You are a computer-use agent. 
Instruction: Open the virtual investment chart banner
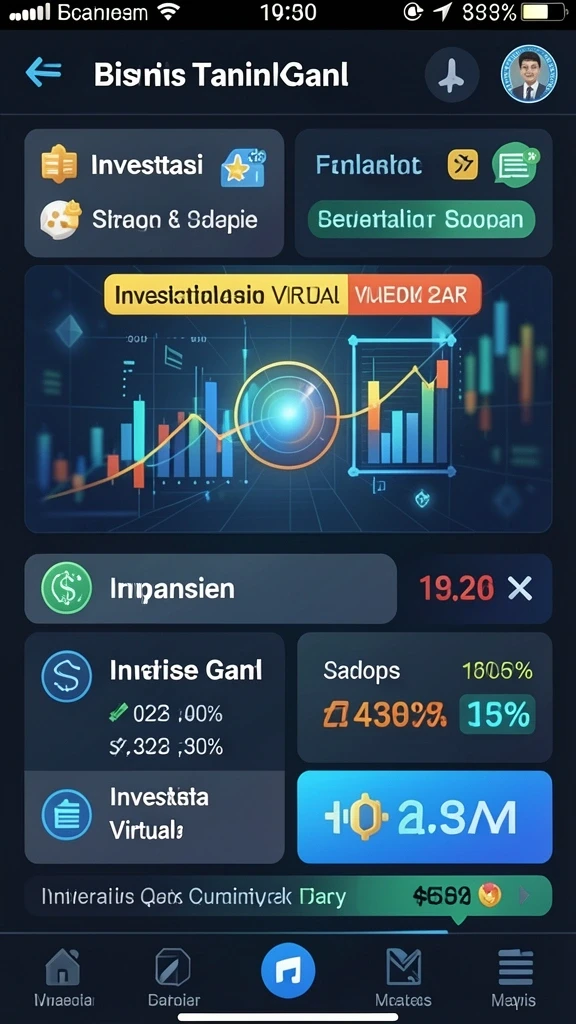point(288,398)
